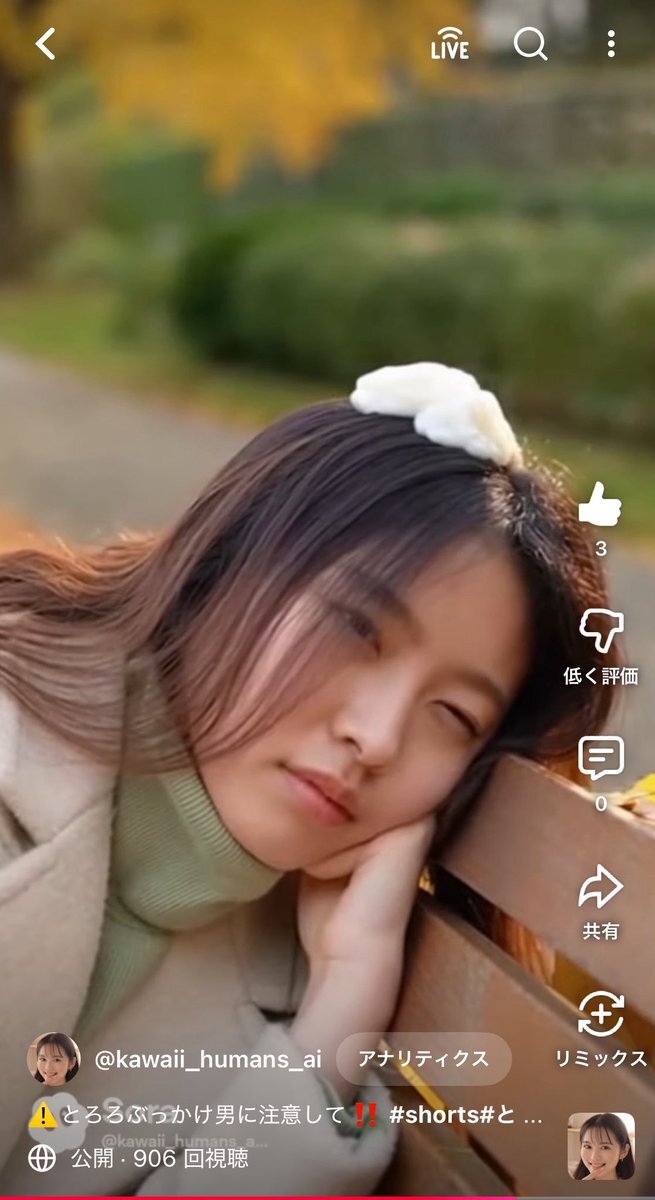Like this short with thumbs up

coord(600,505)
